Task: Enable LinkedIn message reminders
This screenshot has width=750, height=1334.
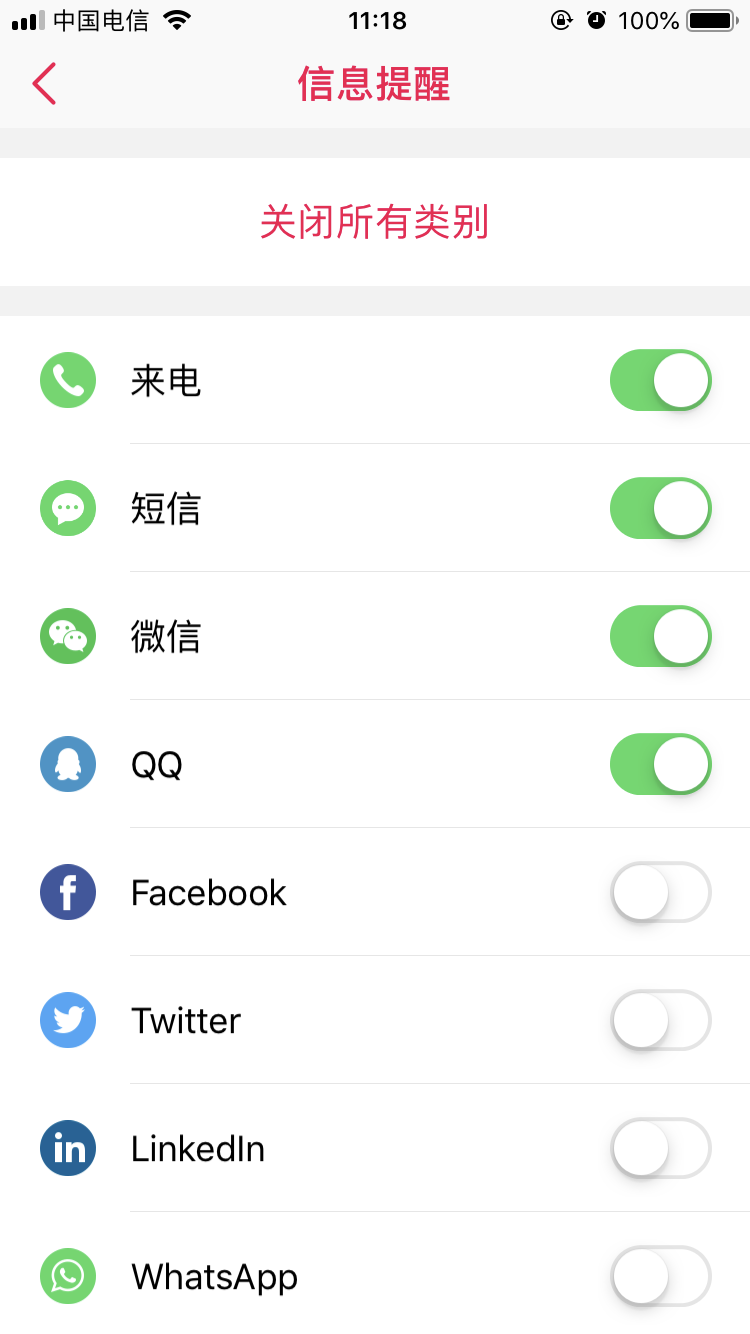Action: pyautogui.click(x=661, y=1148)
